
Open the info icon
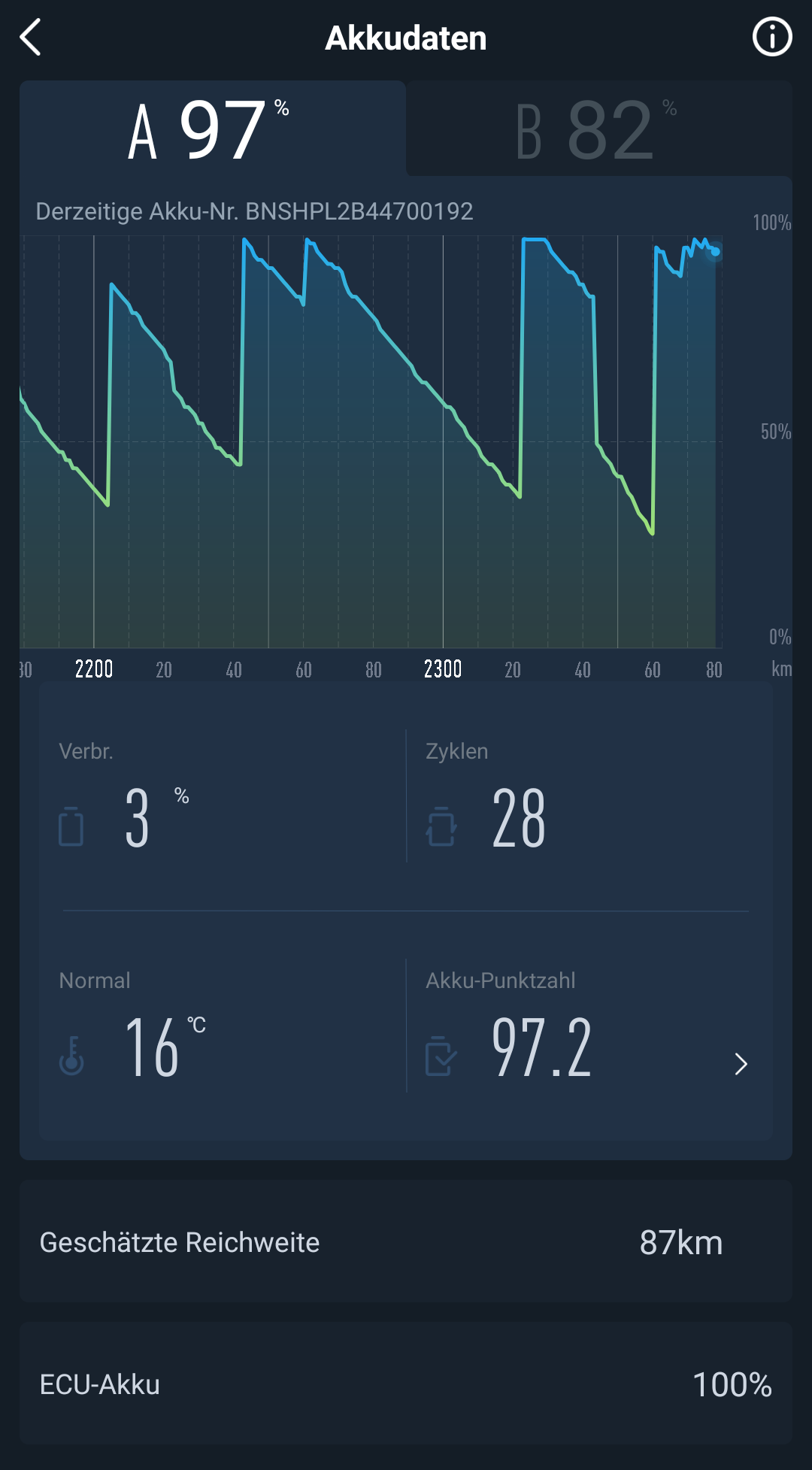coord(772,38)
